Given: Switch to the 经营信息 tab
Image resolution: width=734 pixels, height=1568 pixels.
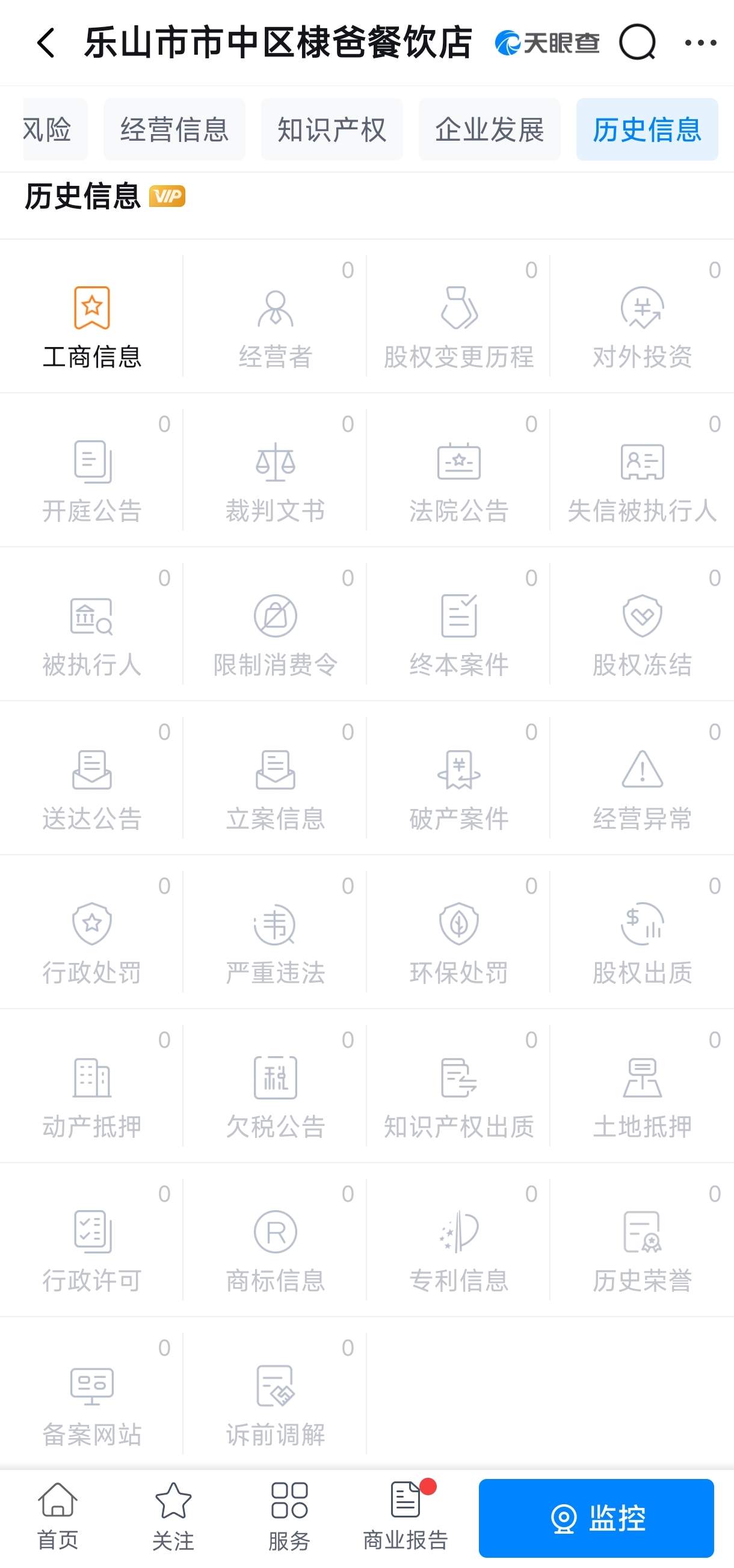Looking at the screenshot, I should click(x=174, y=130).
